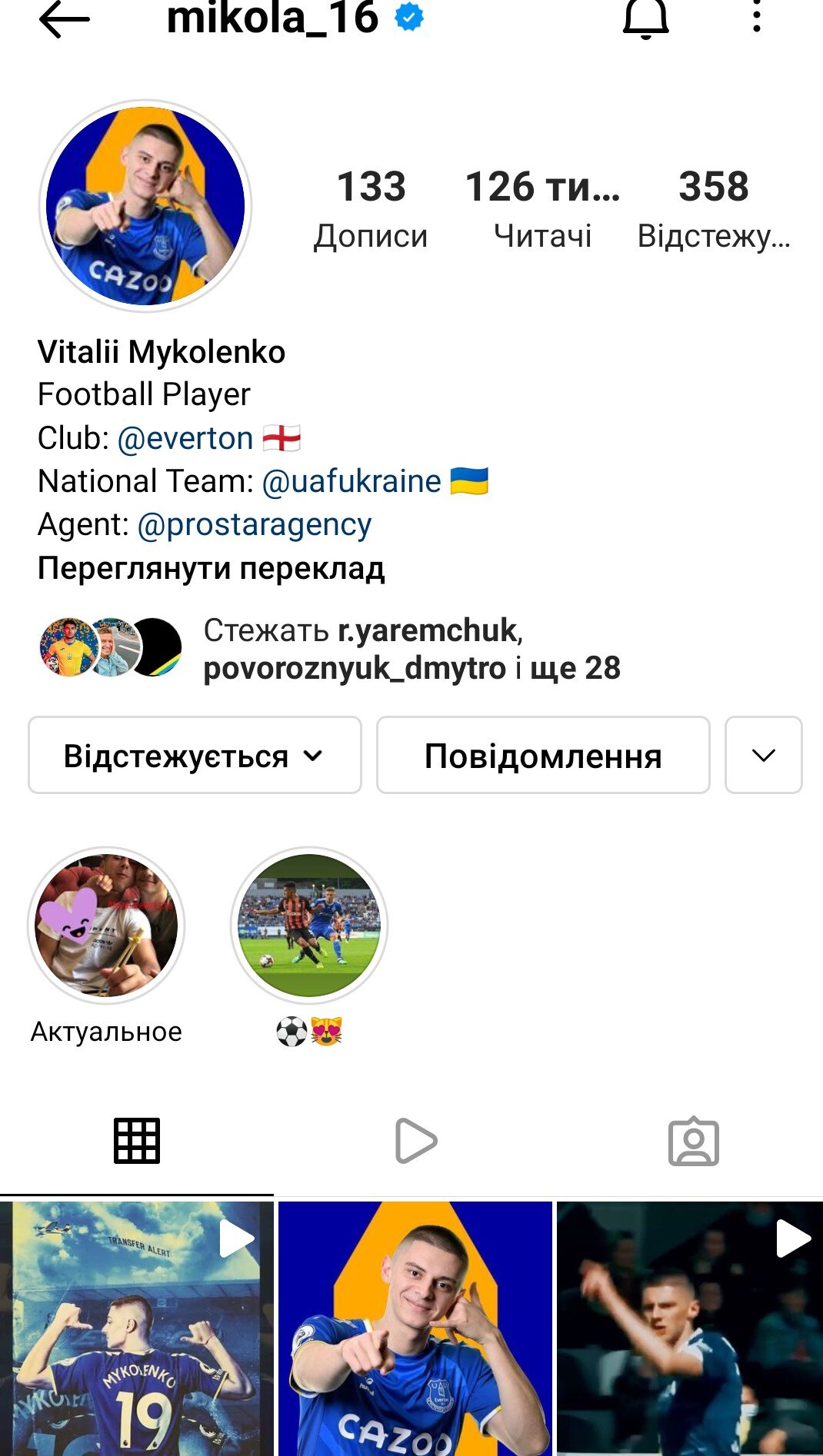This screenshot has width=823, height=1456.
Task: Open the three-dot overflow menu
Action: (757, 18)
